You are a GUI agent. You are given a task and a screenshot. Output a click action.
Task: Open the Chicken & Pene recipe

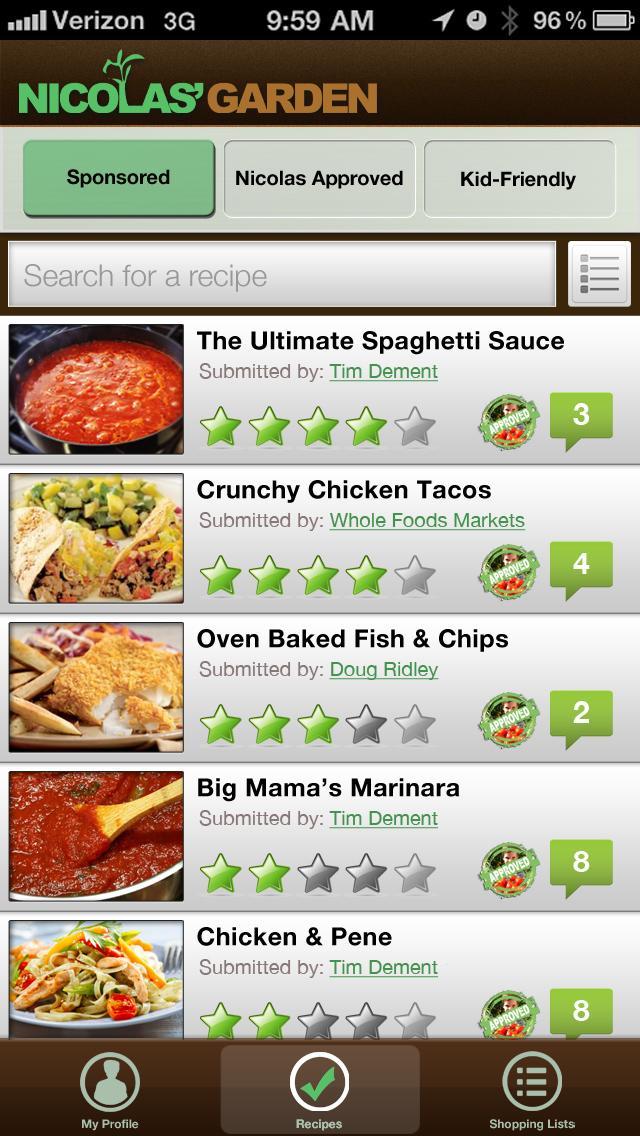point(294,937)
